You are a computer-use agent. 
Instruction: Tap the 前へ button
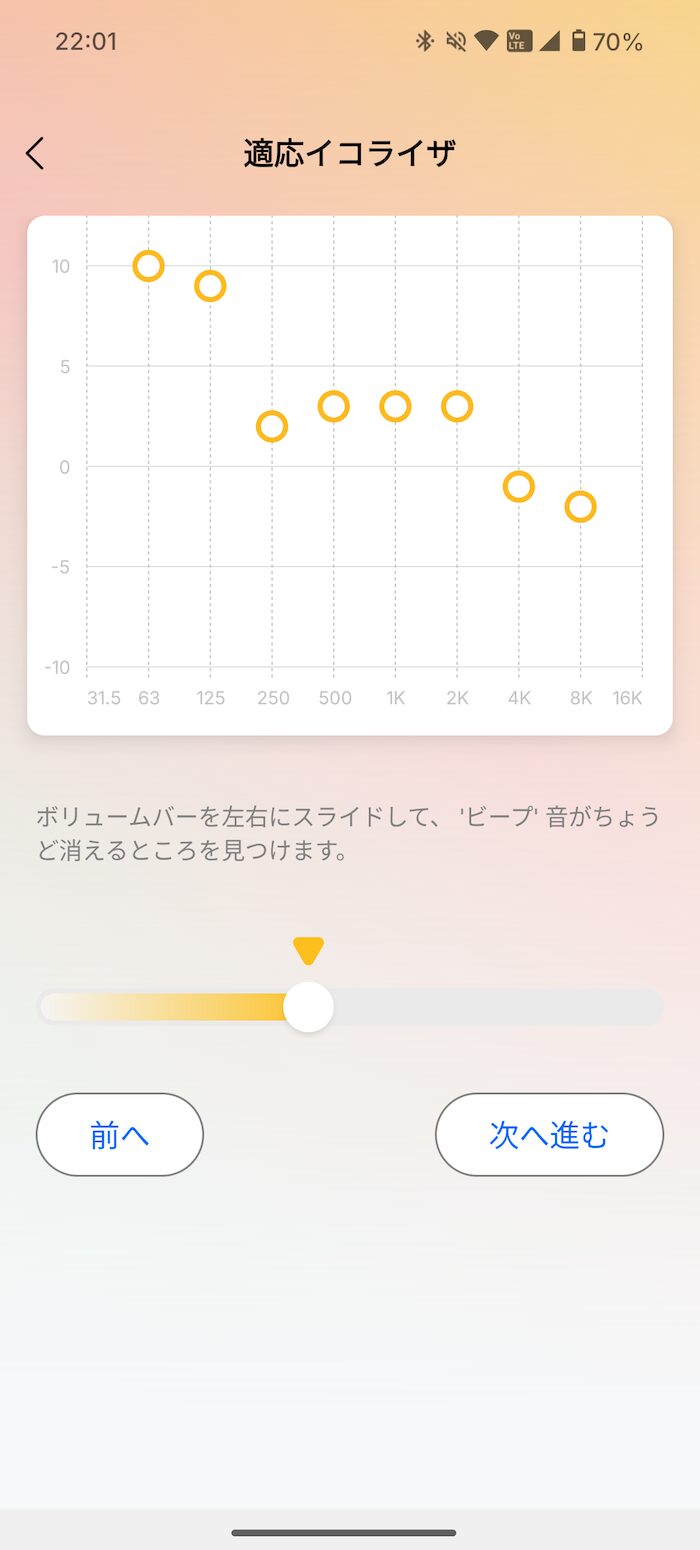pyautogui.click(x=120, y=1134)
